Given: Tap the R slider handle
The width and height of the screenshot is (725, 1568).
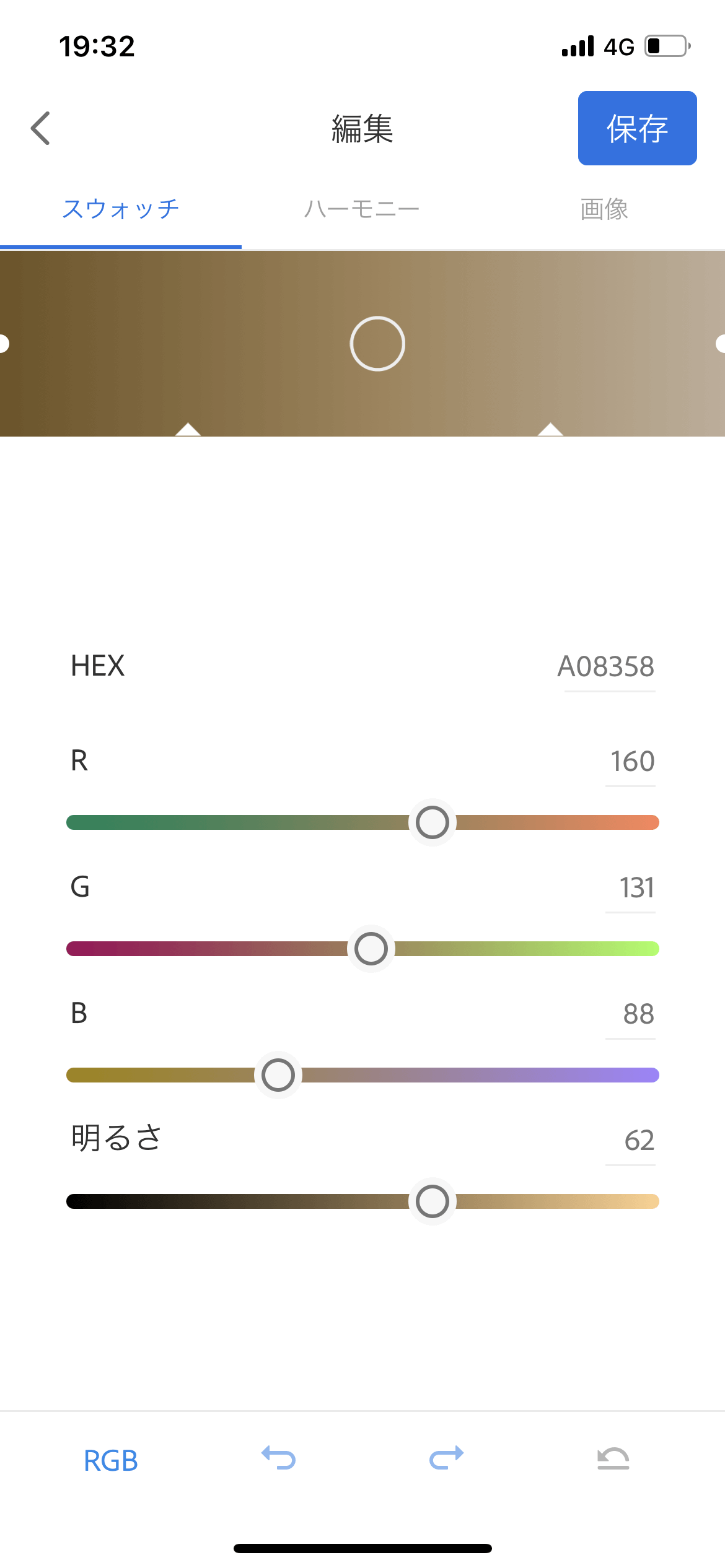Looking at the screenshot, I should pos(433,822).
